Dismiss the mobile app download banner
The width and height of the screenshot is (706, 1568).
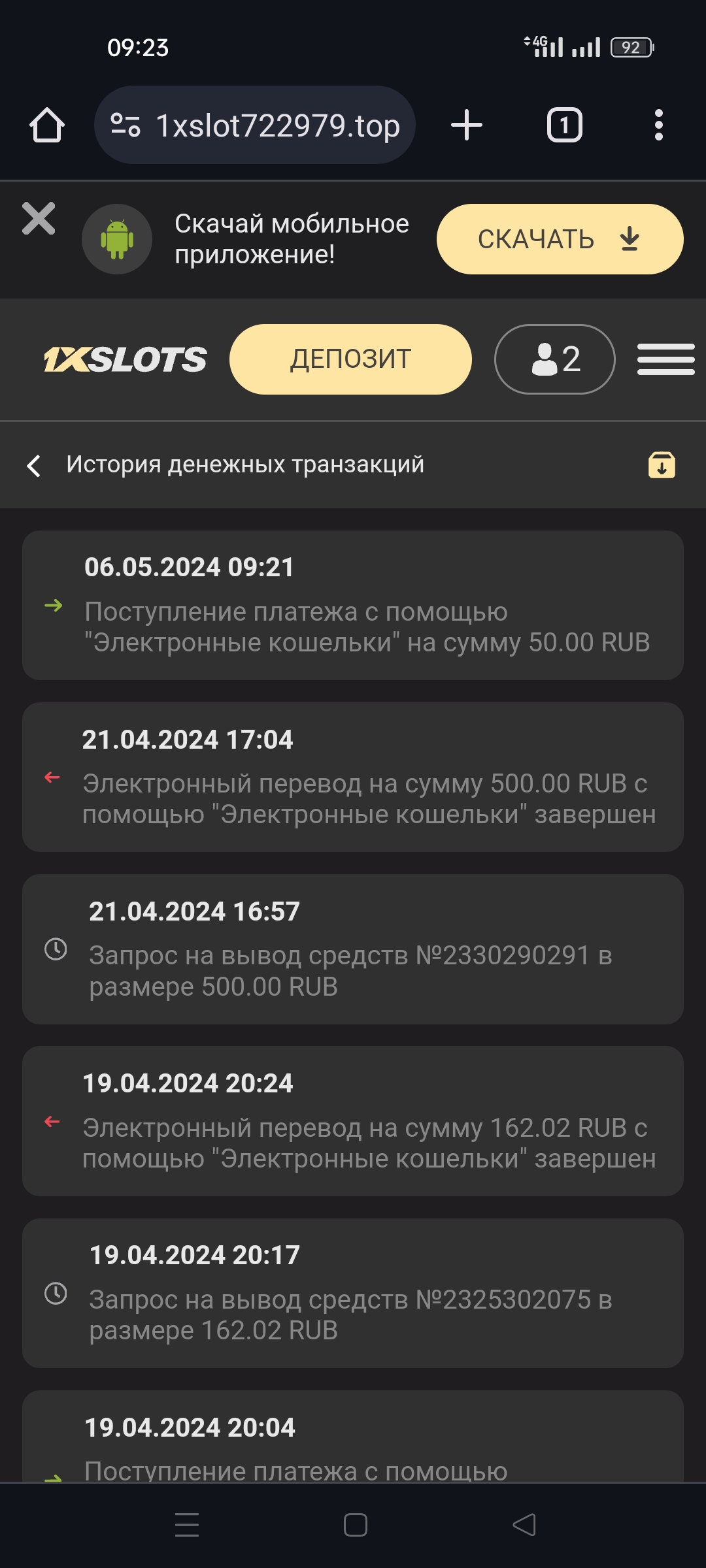[x=39, y=218]
